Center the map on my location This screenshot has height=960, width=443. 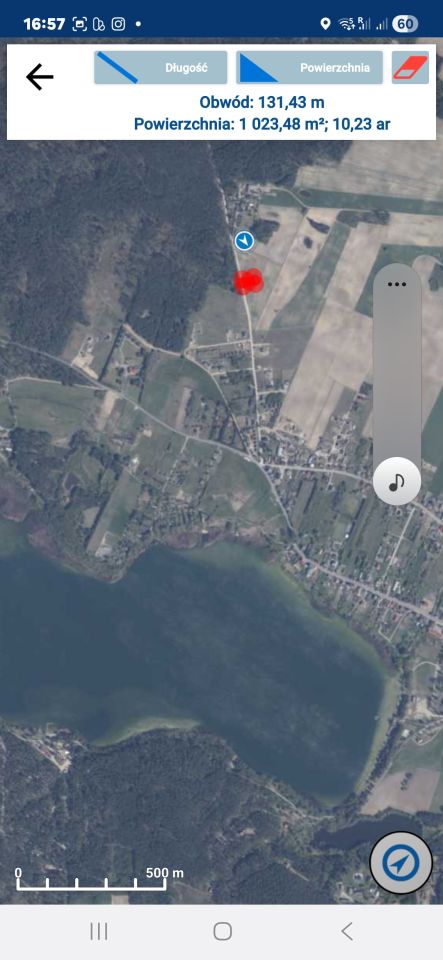pos(401,864)
